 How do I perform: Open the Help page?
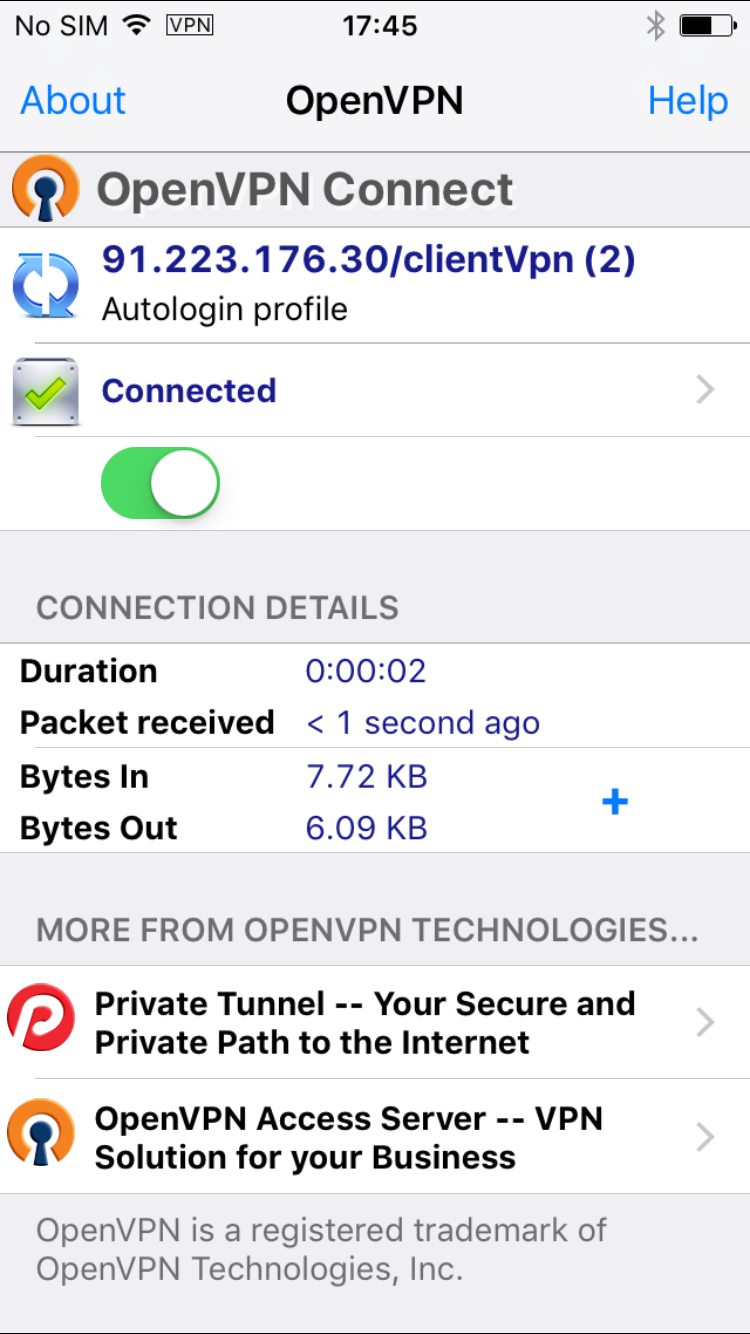tap(688, 101)
